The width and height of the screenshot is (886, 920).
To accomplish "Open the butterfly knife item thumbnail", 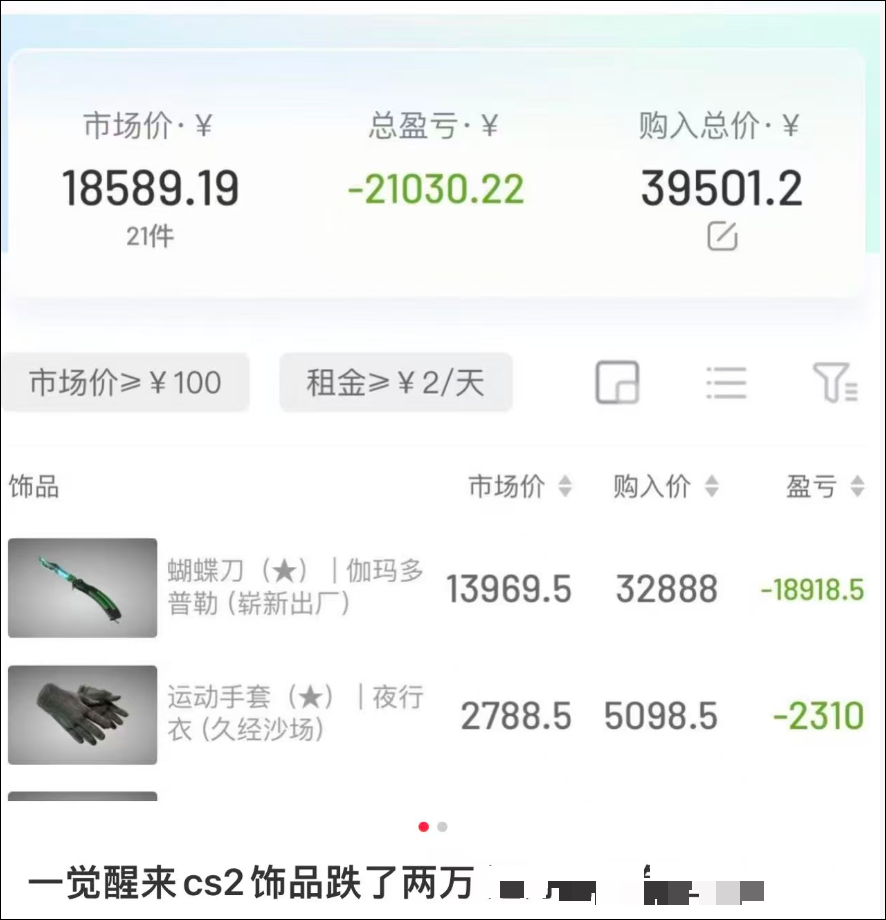I will point(82,588).
